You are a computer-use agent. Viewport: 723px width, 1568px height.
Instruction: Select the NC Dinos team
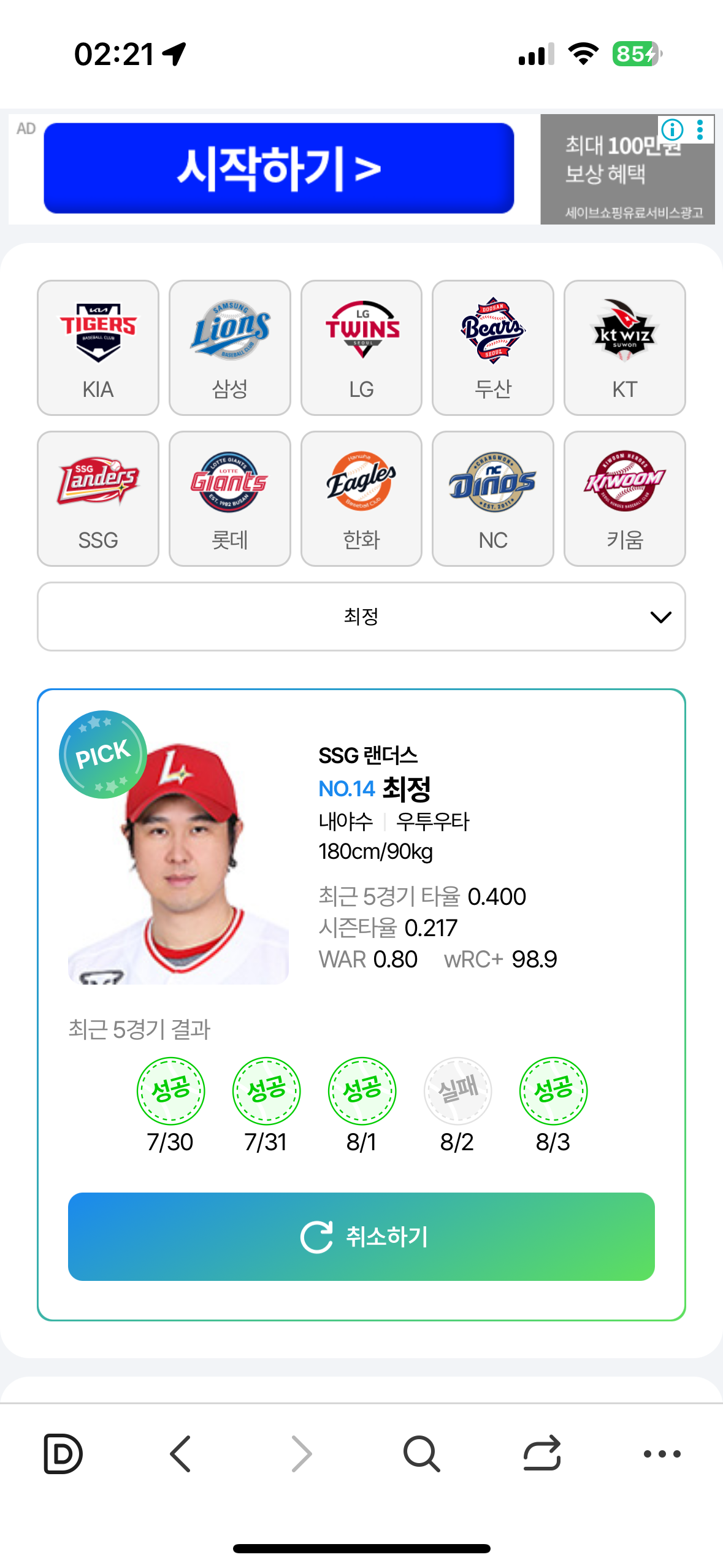coord(493,498)
